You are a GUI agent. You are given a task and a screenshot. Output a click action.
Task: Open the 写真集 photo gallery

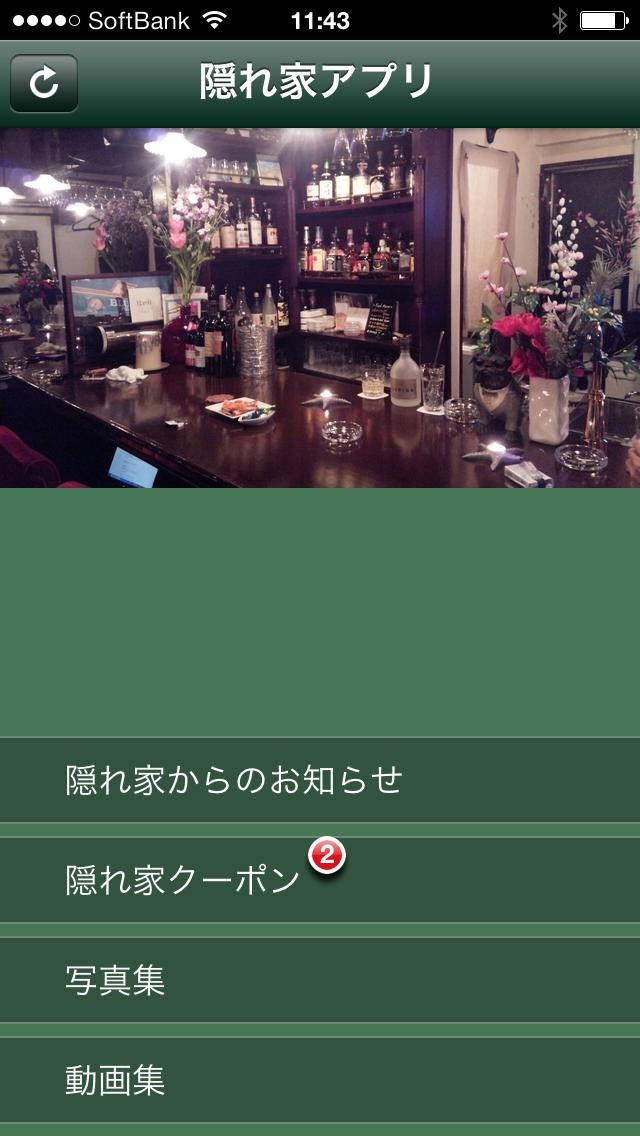pos(320,980)
